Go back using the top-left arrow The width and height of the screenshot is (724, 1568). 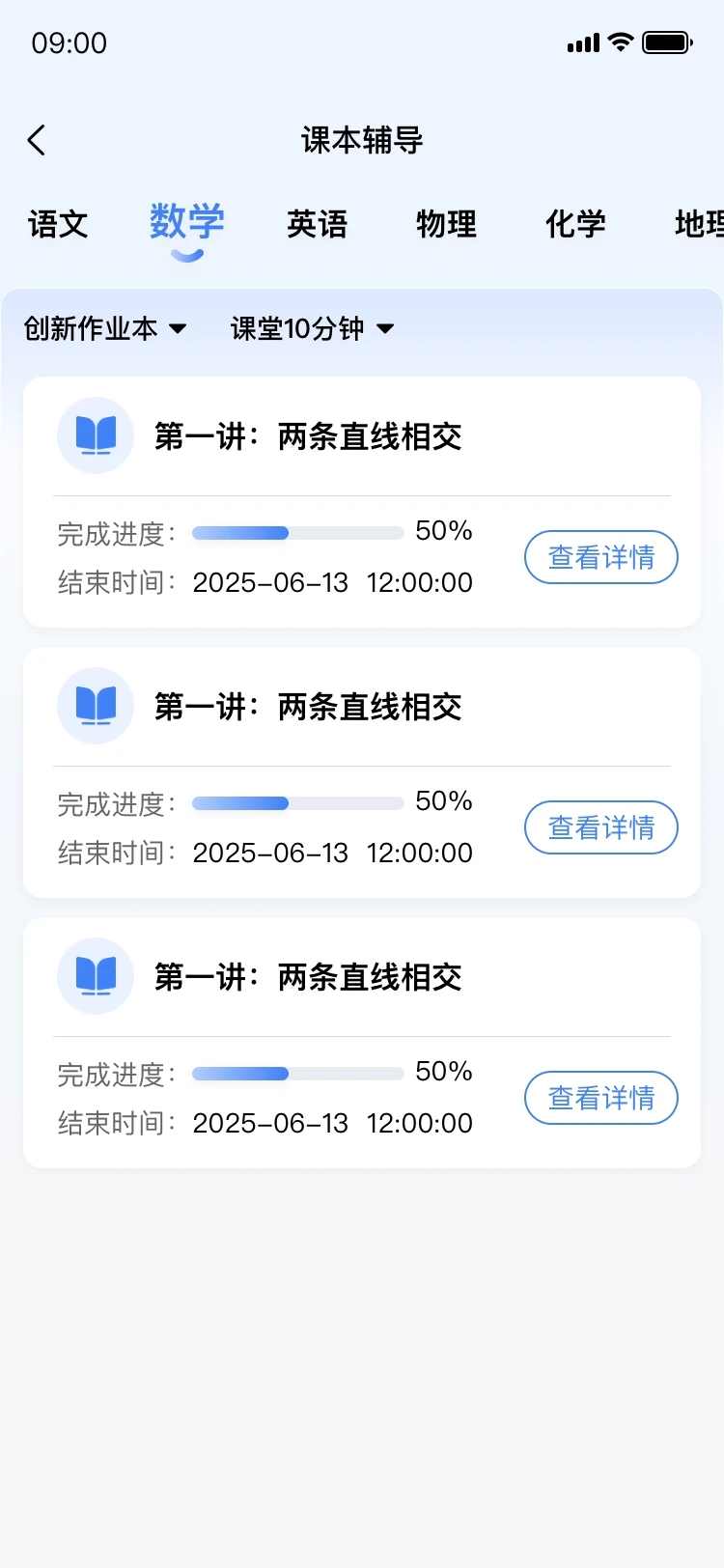point(37,140)
